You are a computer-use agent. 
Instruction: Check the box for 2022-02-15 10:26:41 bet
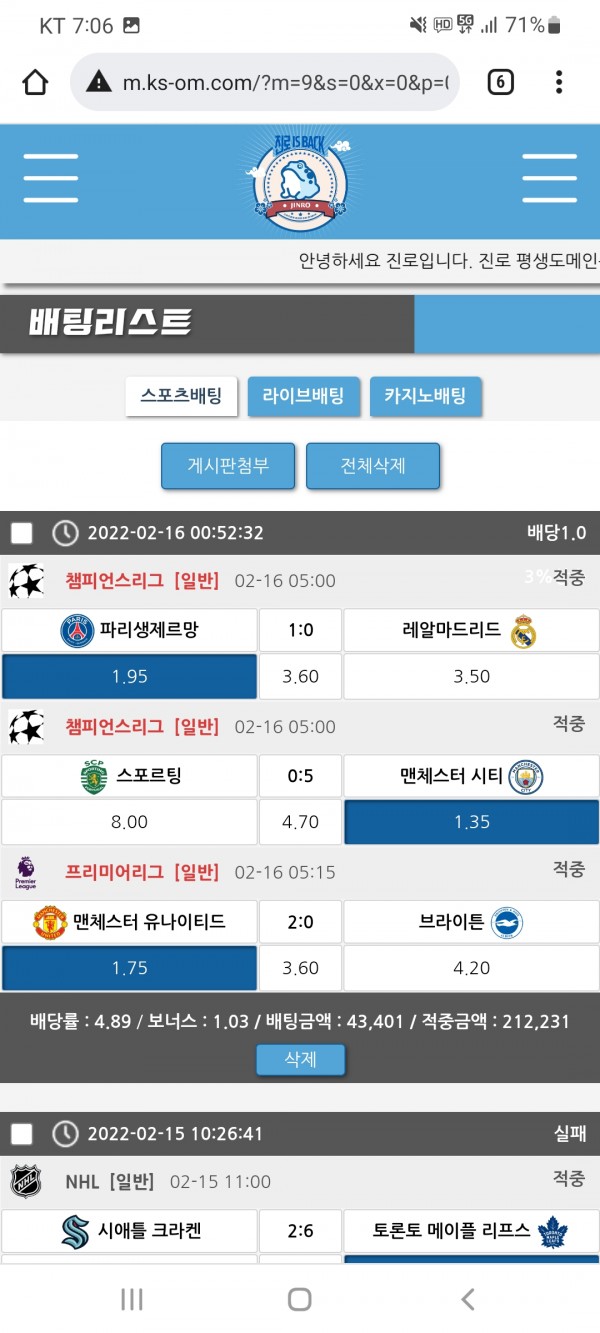[22, 1134]
